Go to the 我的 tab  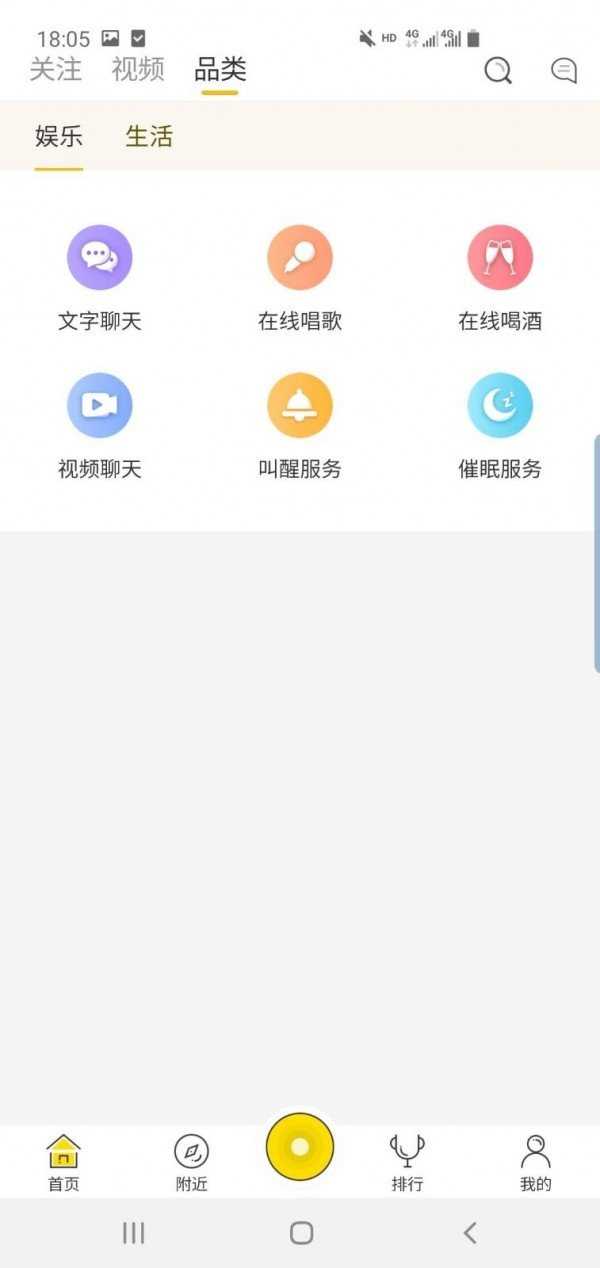[536, 1163]
